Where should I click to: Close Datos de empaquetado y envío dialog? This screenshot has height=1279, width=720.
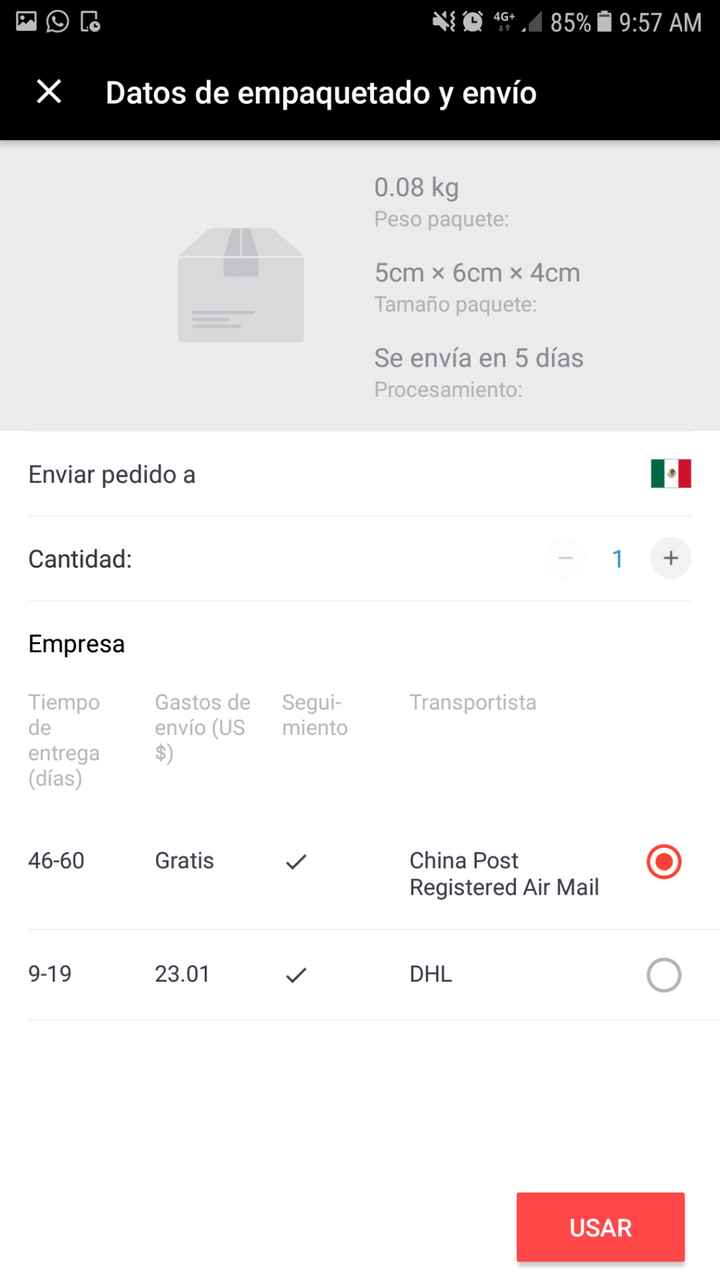coord(48,92)
